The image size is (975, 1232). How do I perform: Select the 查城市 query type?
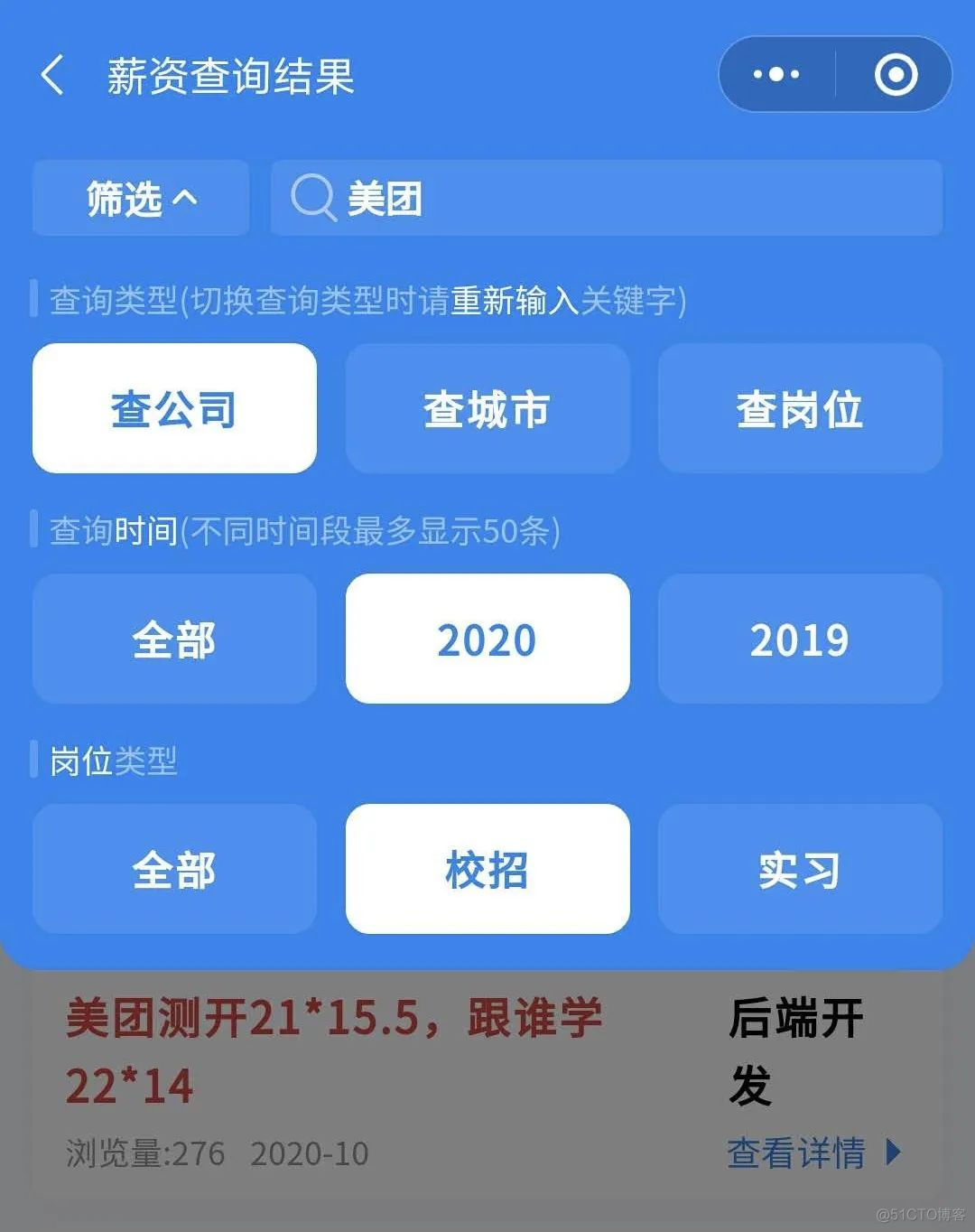(487, 408)
